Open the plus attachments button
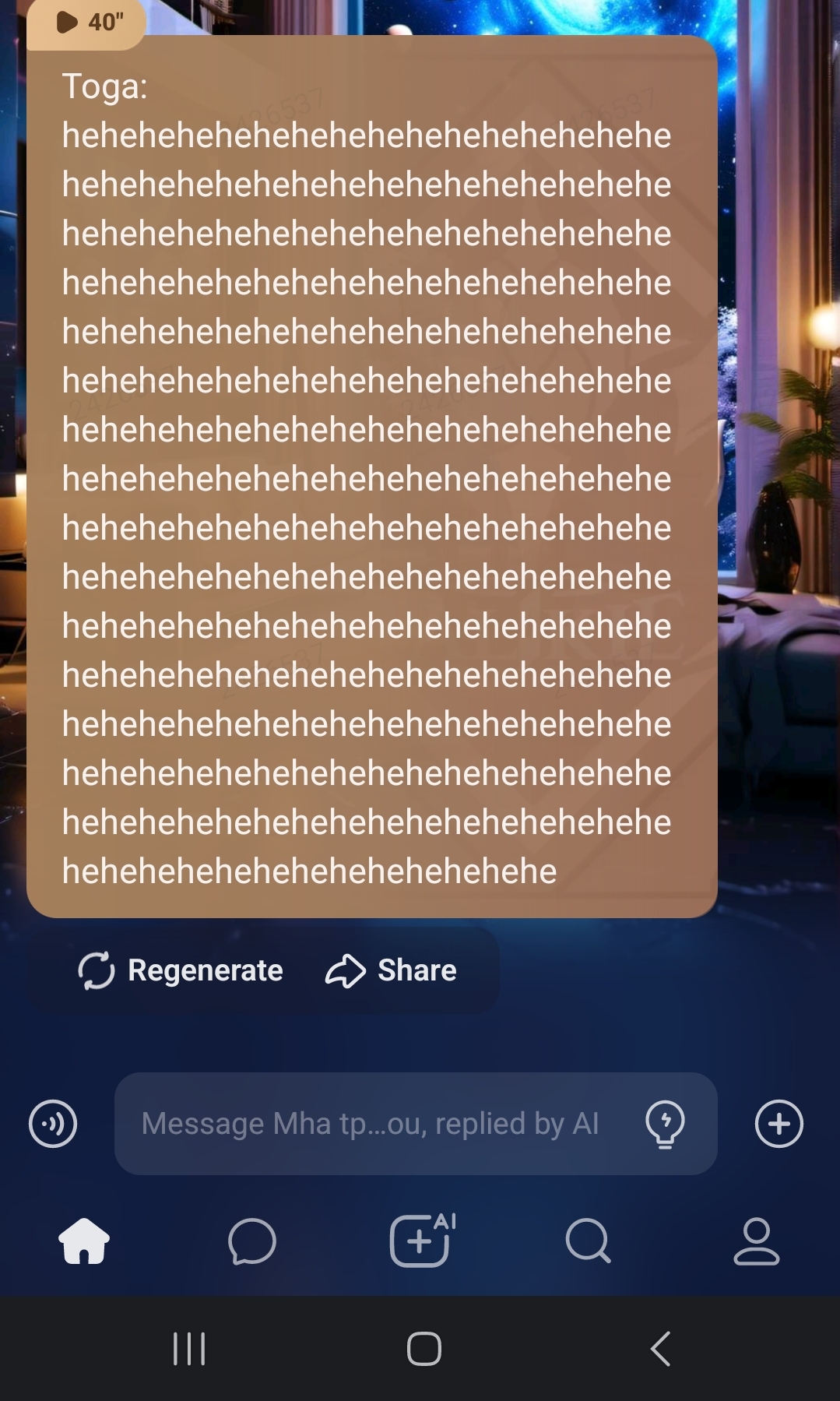The height and width of the screenshot is (1401, 840). (778, 1124)
